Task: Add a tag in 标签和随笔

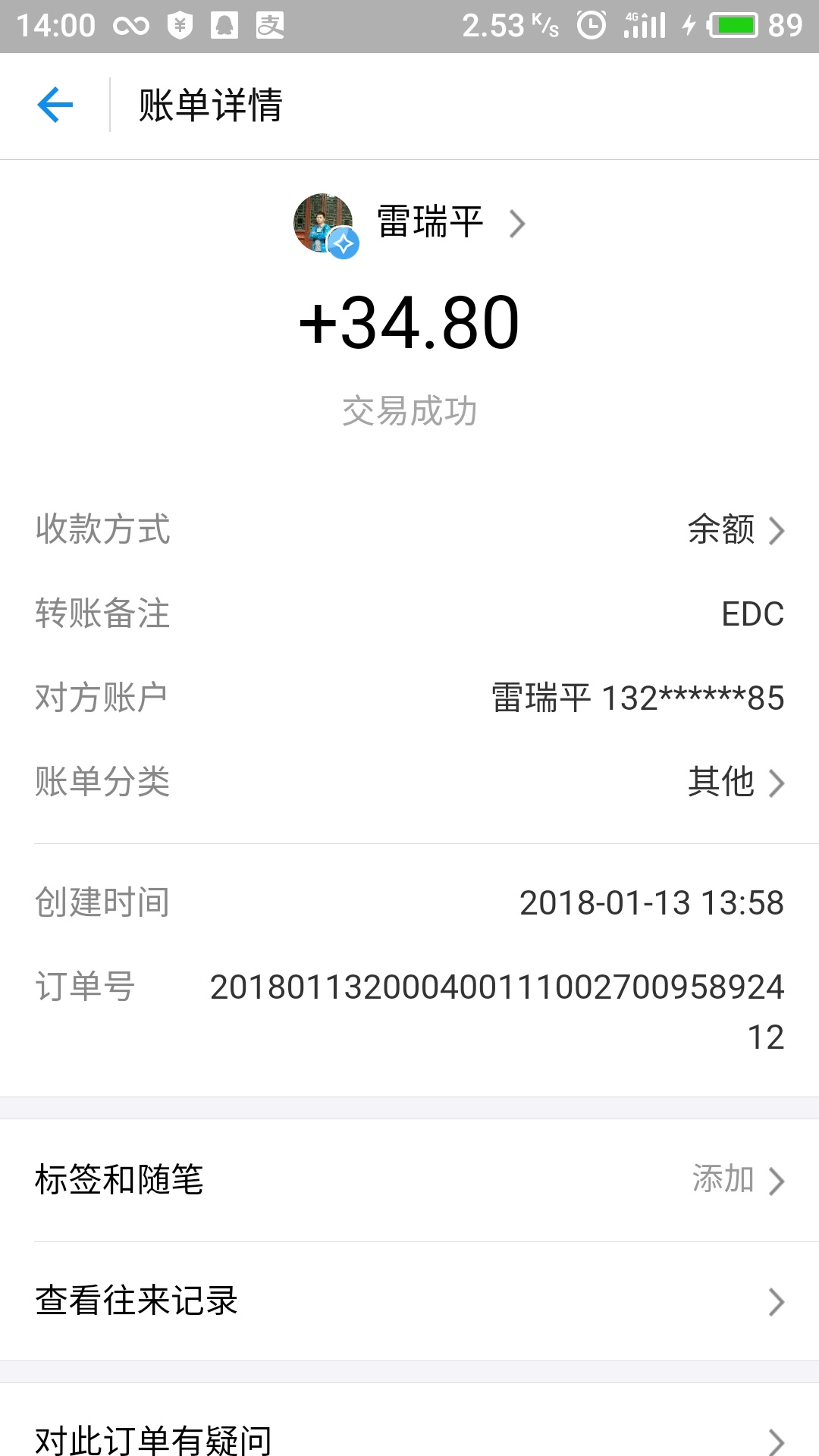Action: (736, 1180)
